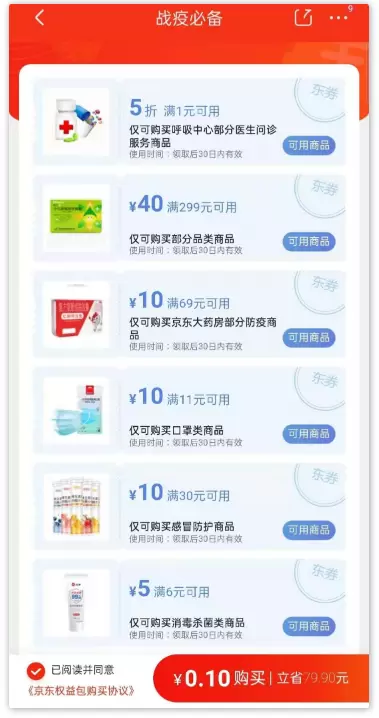The image size is (379, 718).
Task: Tap 可用商品 on the ¥40 满299 coupon
Action: (309, 242)
